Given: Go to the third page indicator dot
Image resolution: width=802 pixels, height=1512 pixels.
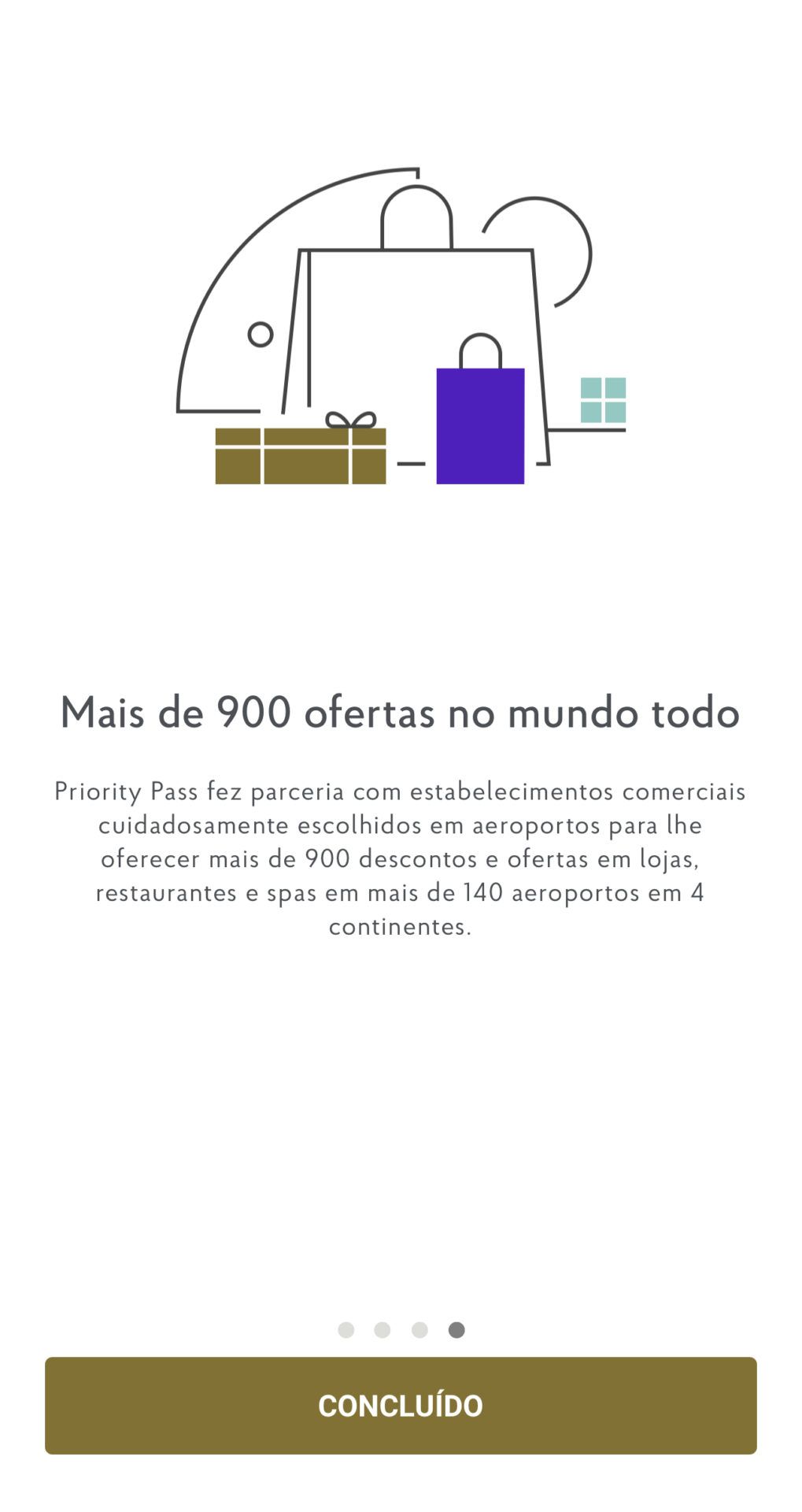Looking at the screenshot, I should pos(419,1330).
